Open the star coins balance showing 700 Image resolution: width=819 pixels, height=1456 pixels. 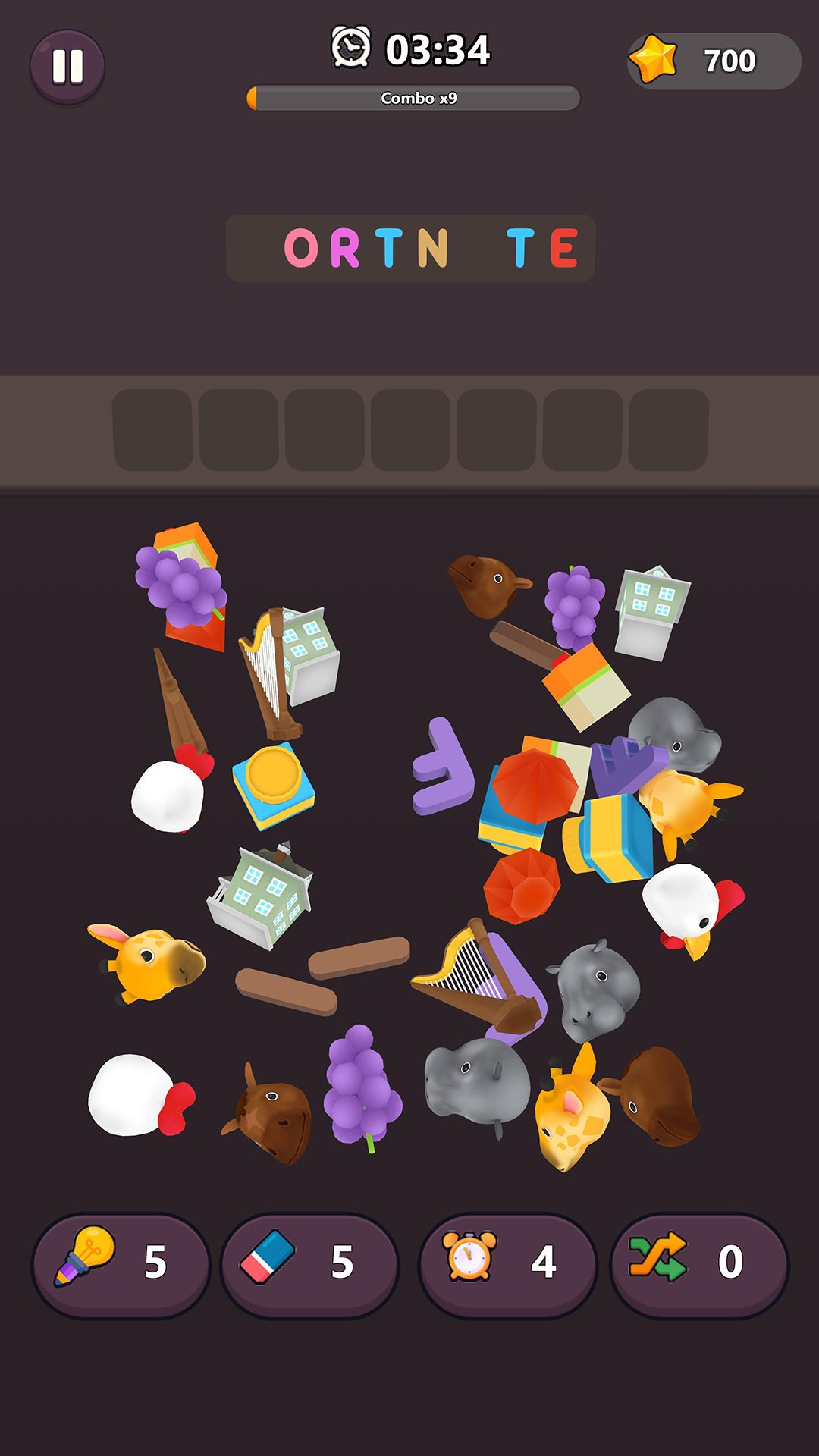pos(714,61)
